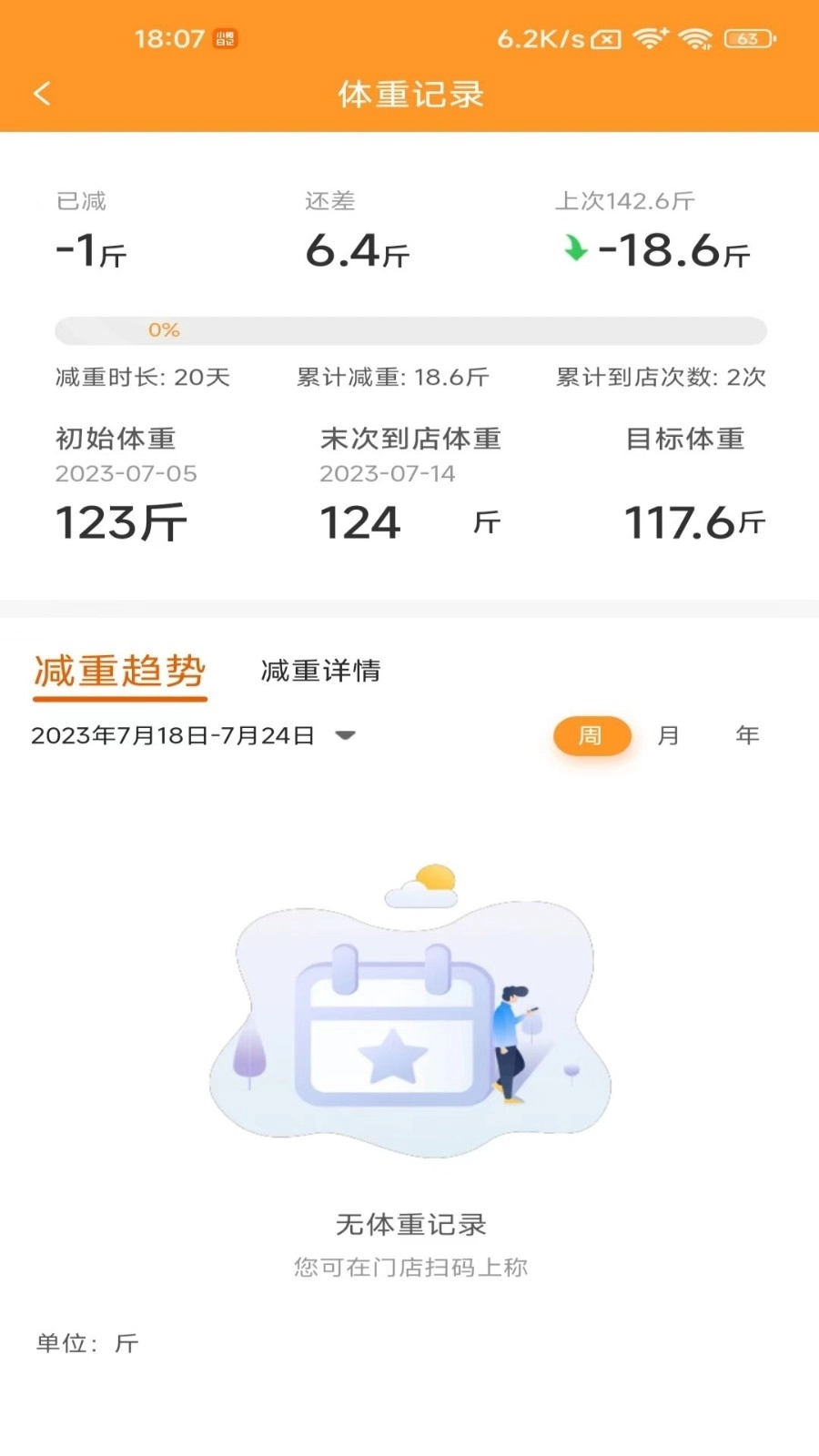Select the 减重趋势 tab

pyautogui.click(x=119, y=672)
